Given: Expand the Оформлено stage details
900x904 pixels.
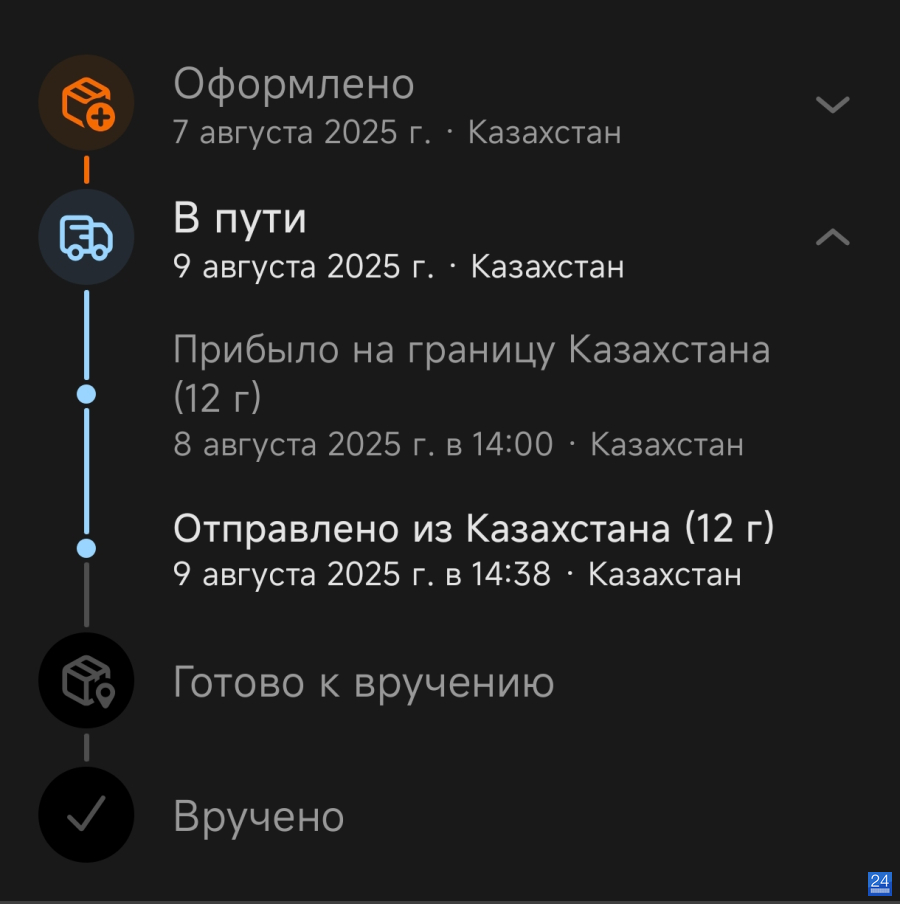Looking at the screenshot, I should (x=832, y=104).
